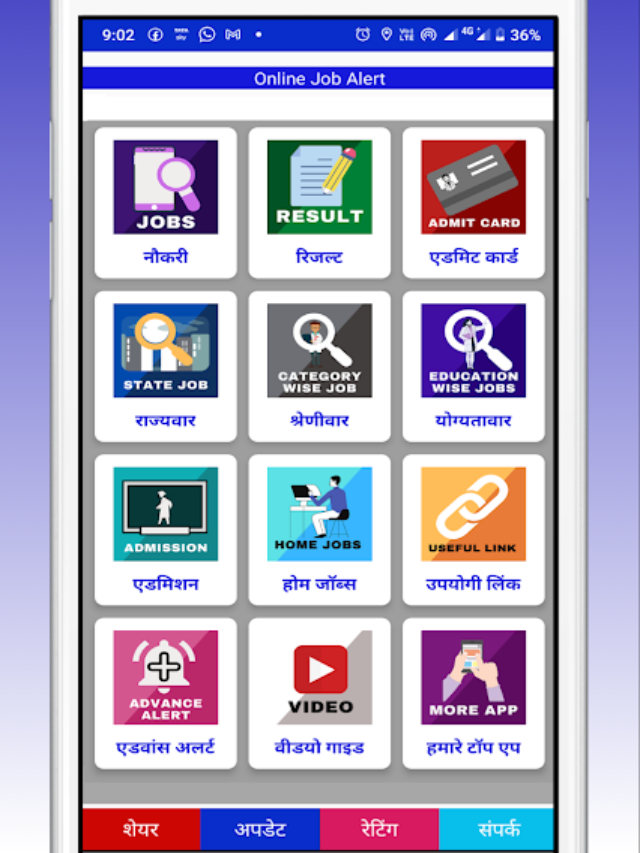Tap the red शेयर (share) button
The width and height of the screenshot is (640, 853).
coord(141,829)
